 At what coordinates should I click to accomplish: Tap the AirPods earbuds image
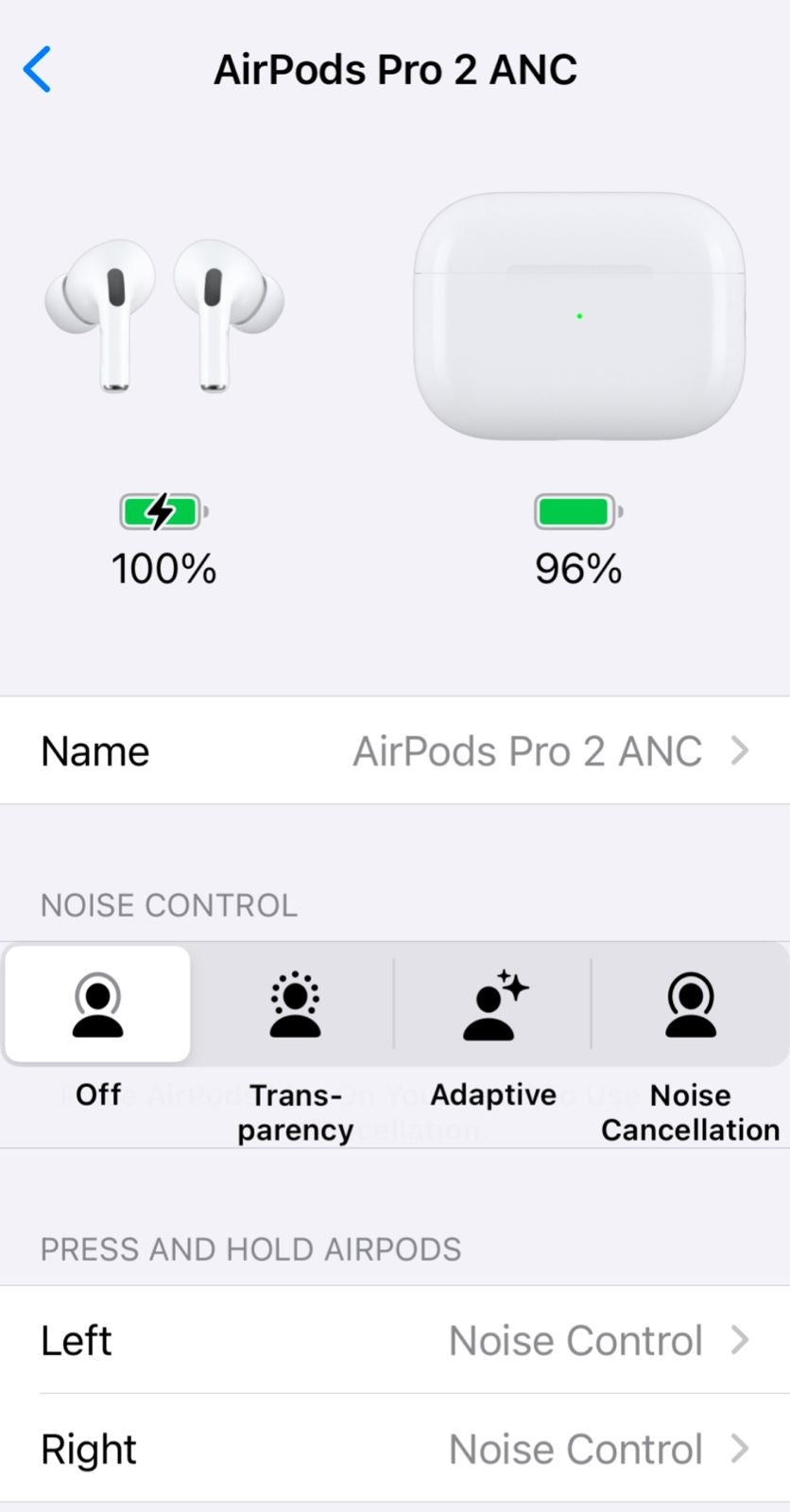pos(163,317)
